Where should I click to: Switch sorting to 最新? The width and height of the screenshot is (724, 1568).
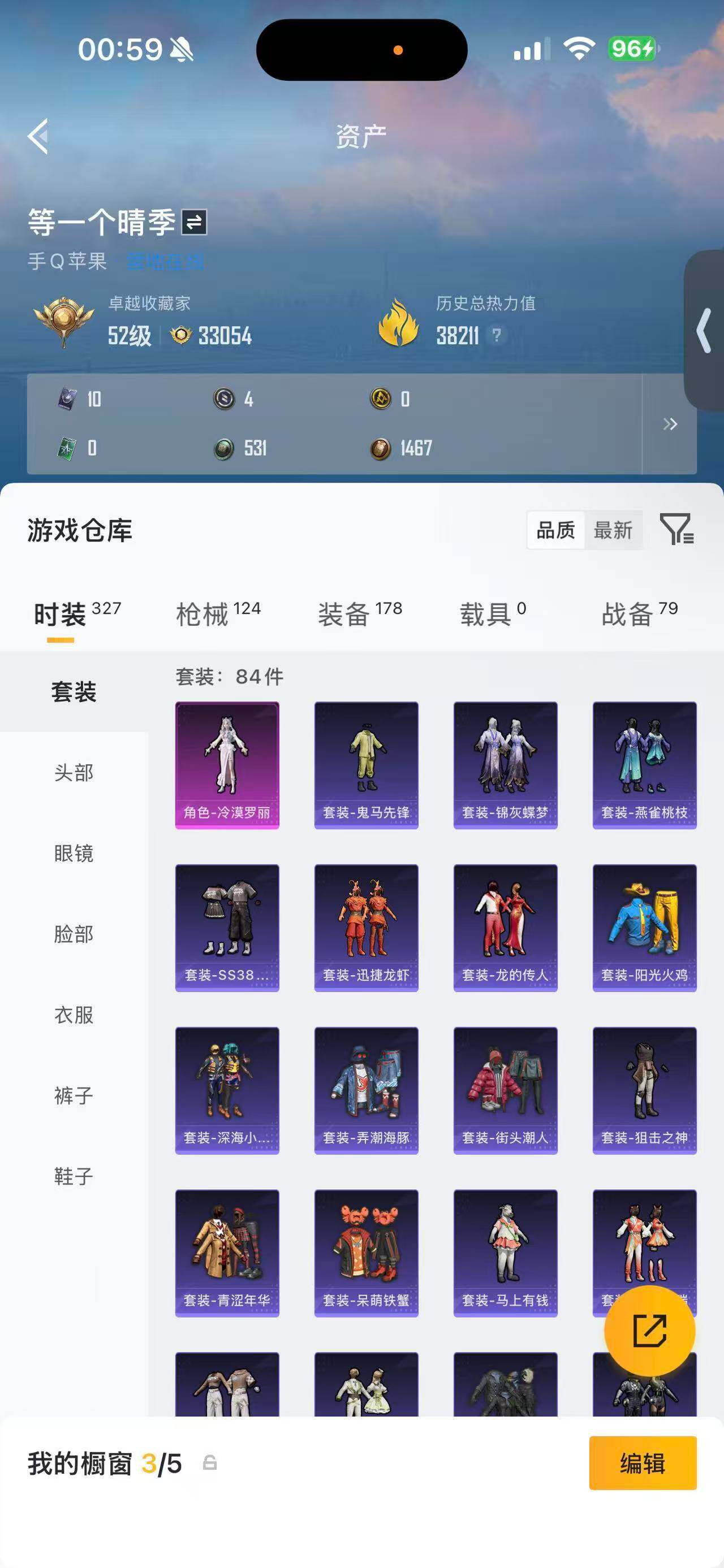(614, 530)
